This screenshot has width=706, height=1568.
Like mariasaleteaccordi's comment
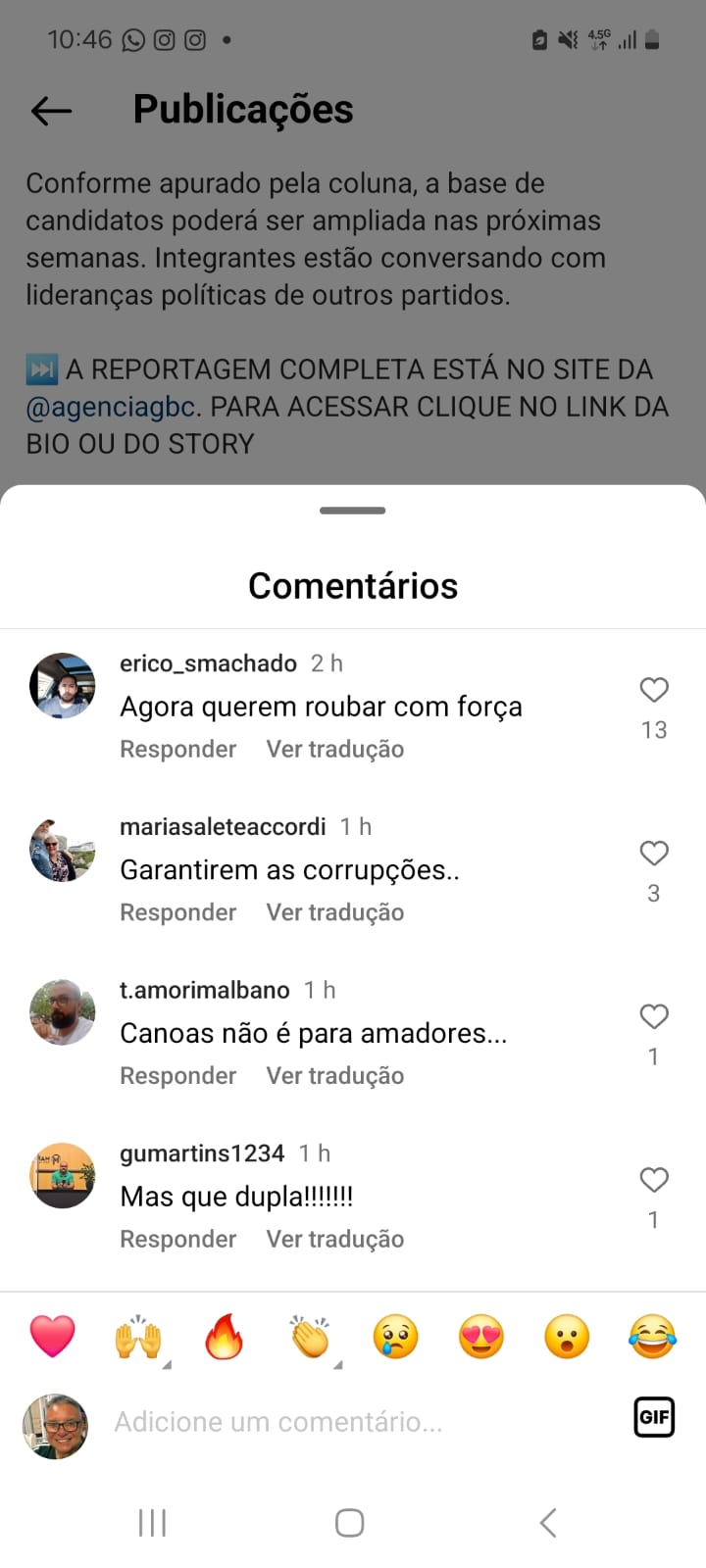tap(654, 853)
